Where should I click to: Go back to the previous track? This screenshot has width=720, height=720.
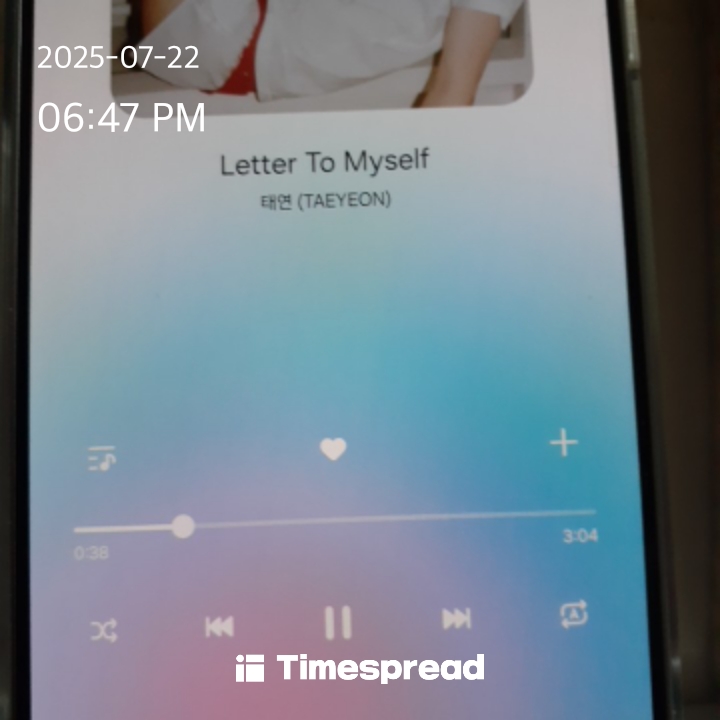point(219,627)
